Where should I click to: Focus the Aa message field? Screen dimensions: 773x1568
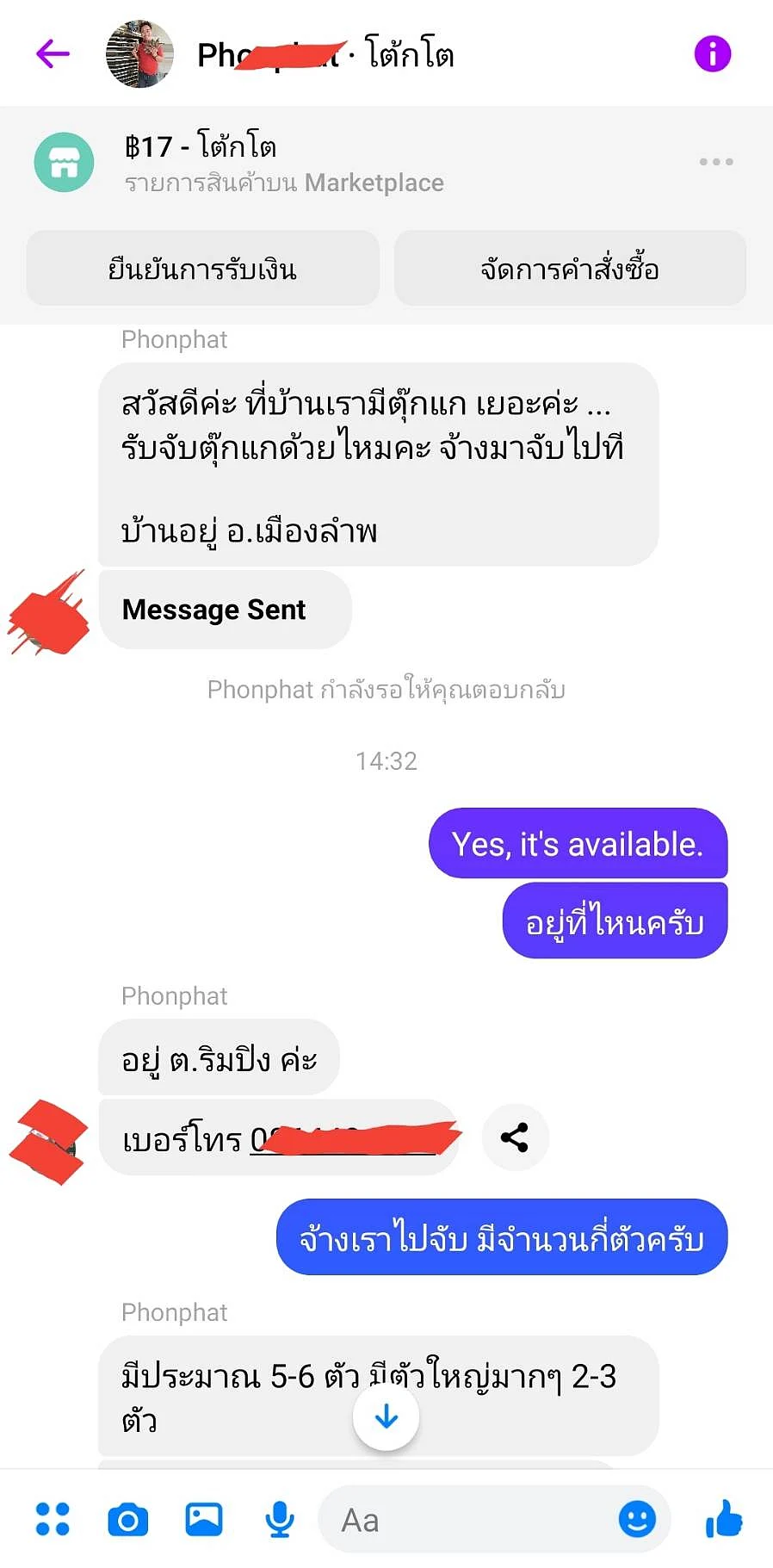coord(465,1520)
